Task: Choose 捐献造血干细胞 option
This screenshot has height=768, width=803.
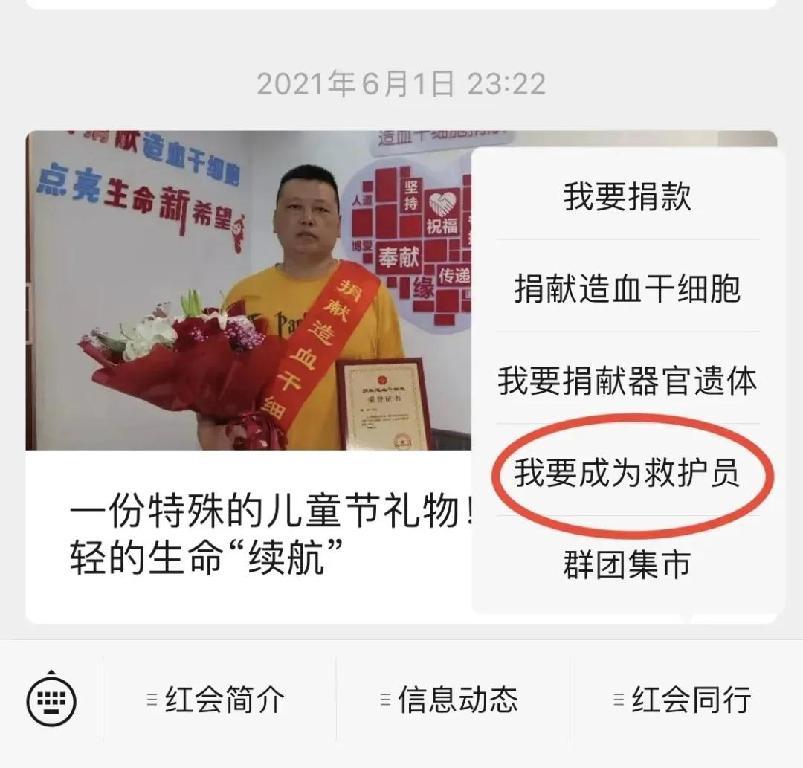Action: [627, 288]
